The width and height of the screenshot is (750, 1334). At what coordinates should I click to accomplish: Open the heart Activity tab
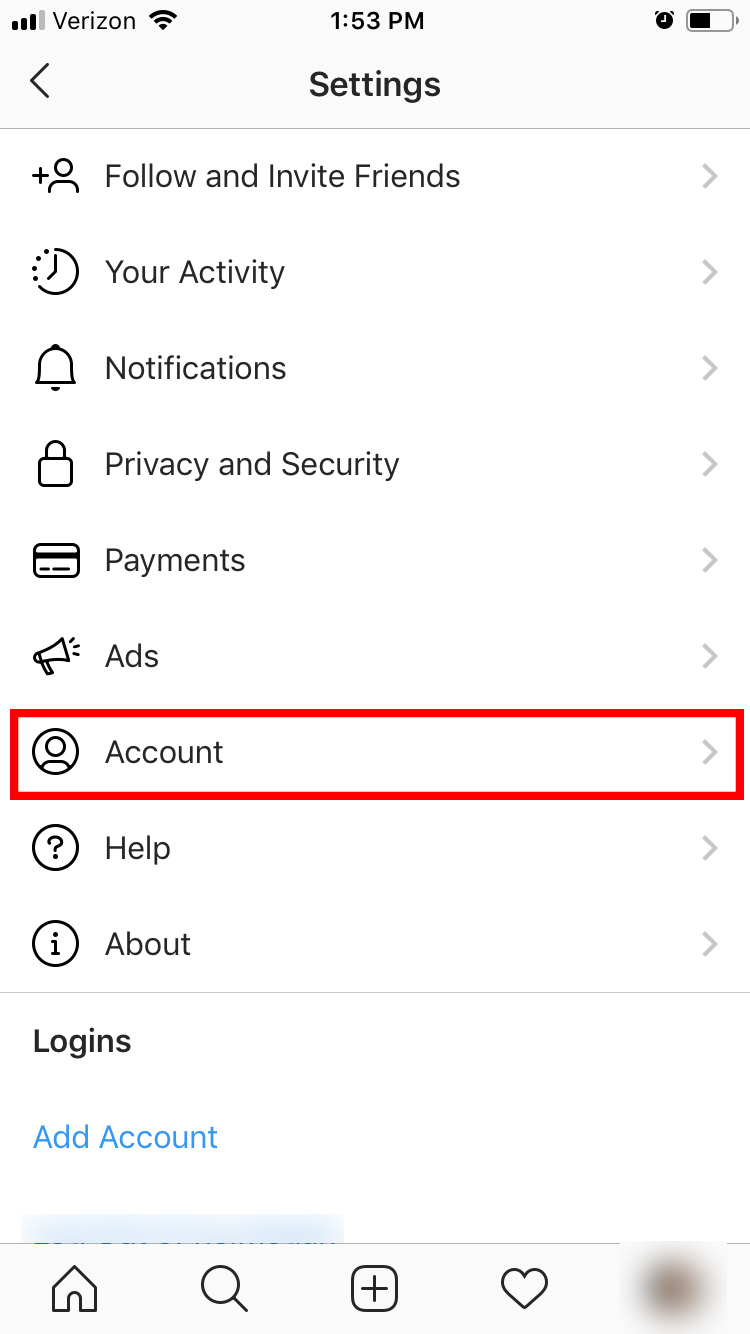pyautogui.click(x=524, y=1288)
